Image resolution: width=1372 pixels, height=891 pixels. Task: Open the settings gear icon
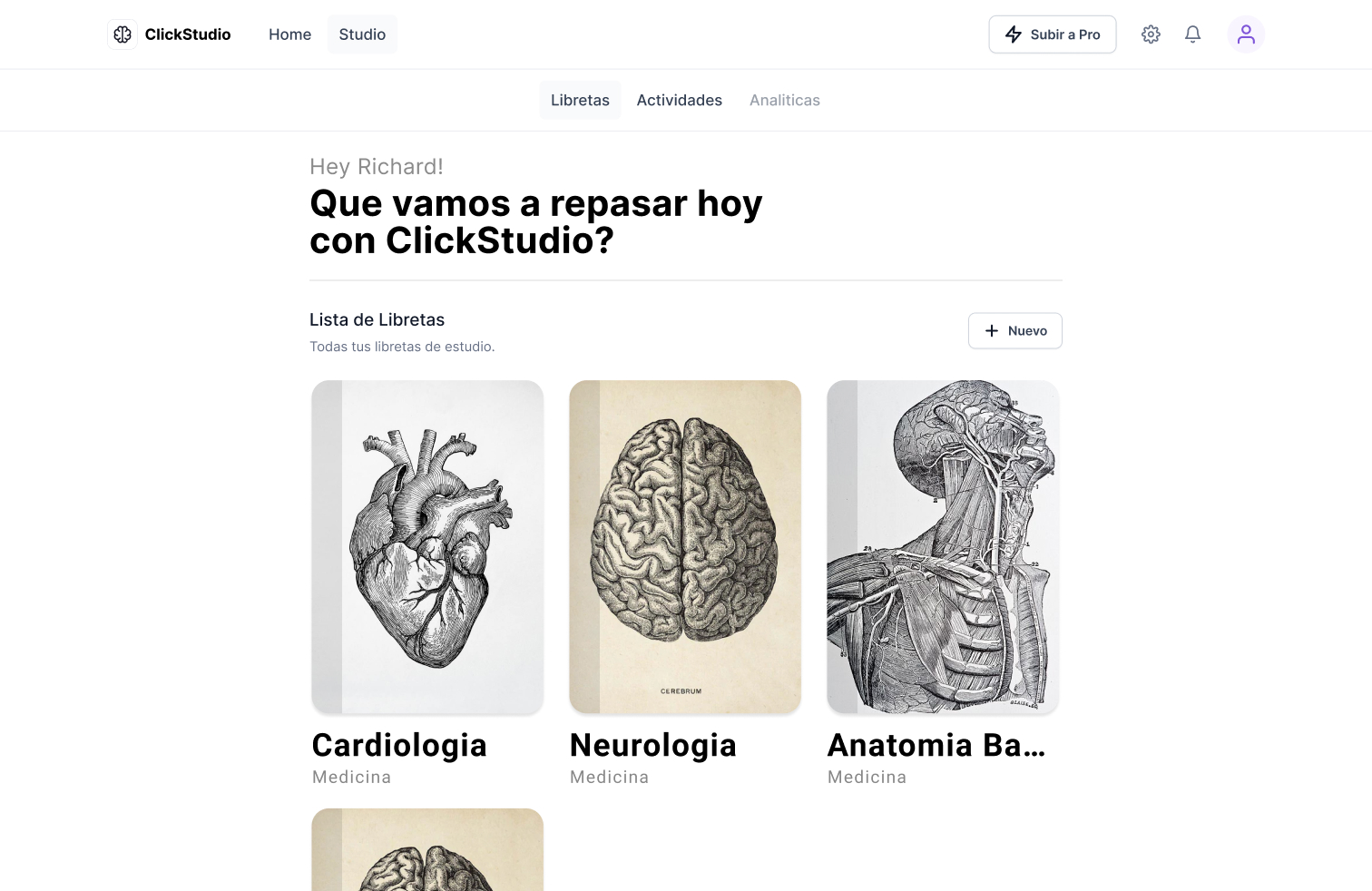click(x=1151, y=34)
